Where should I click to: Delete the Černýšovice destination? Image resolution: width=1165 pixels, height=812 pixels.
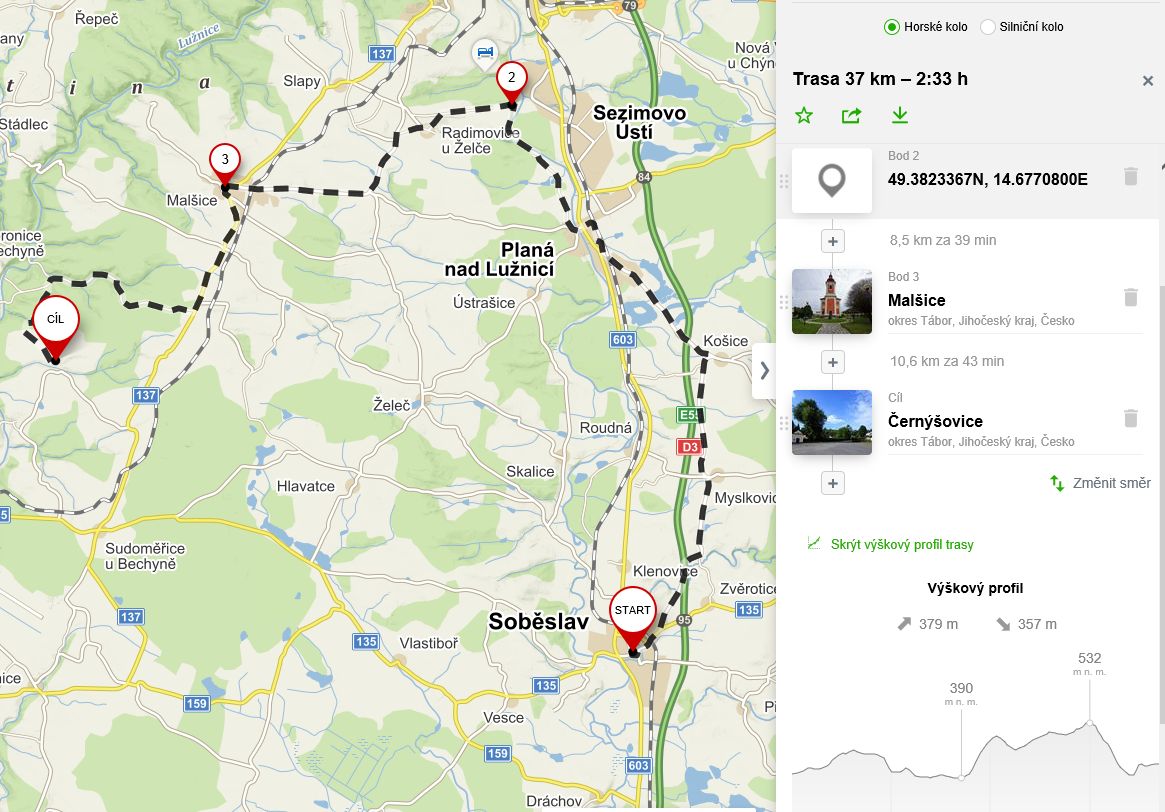coord(1130,418)
